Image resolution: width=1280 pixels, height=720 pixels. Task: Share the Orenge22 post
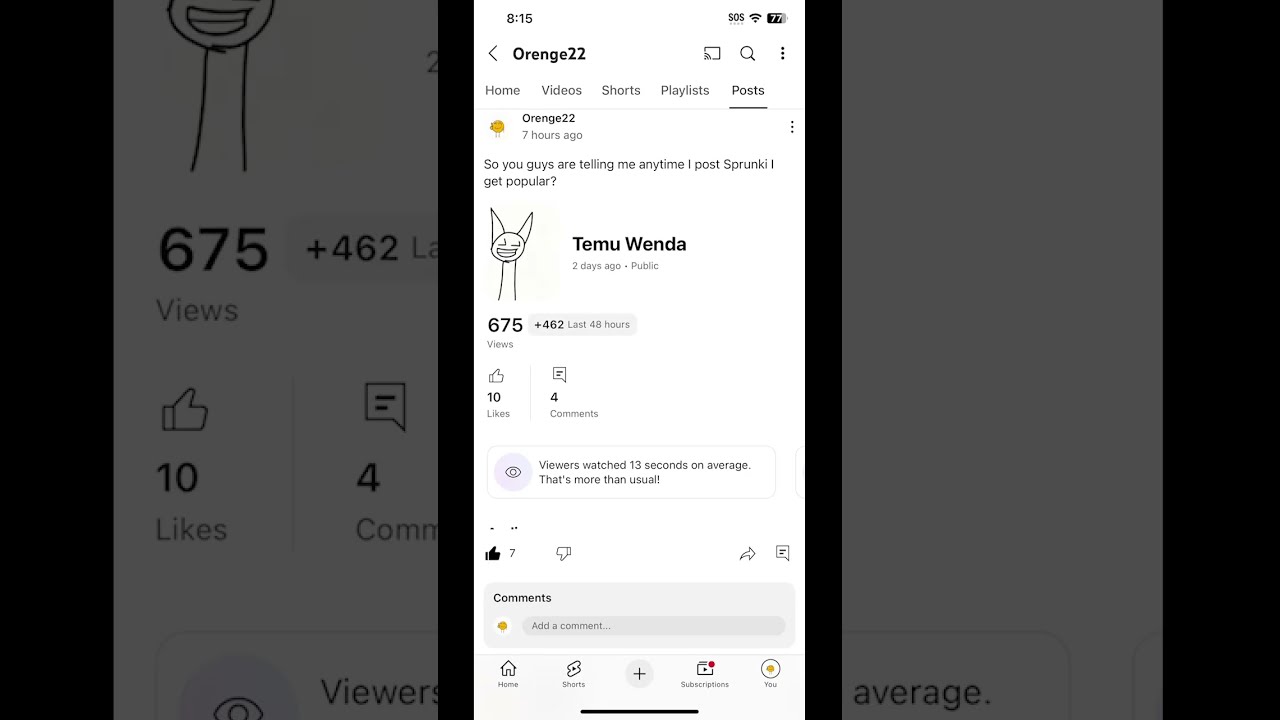[747, 554]
